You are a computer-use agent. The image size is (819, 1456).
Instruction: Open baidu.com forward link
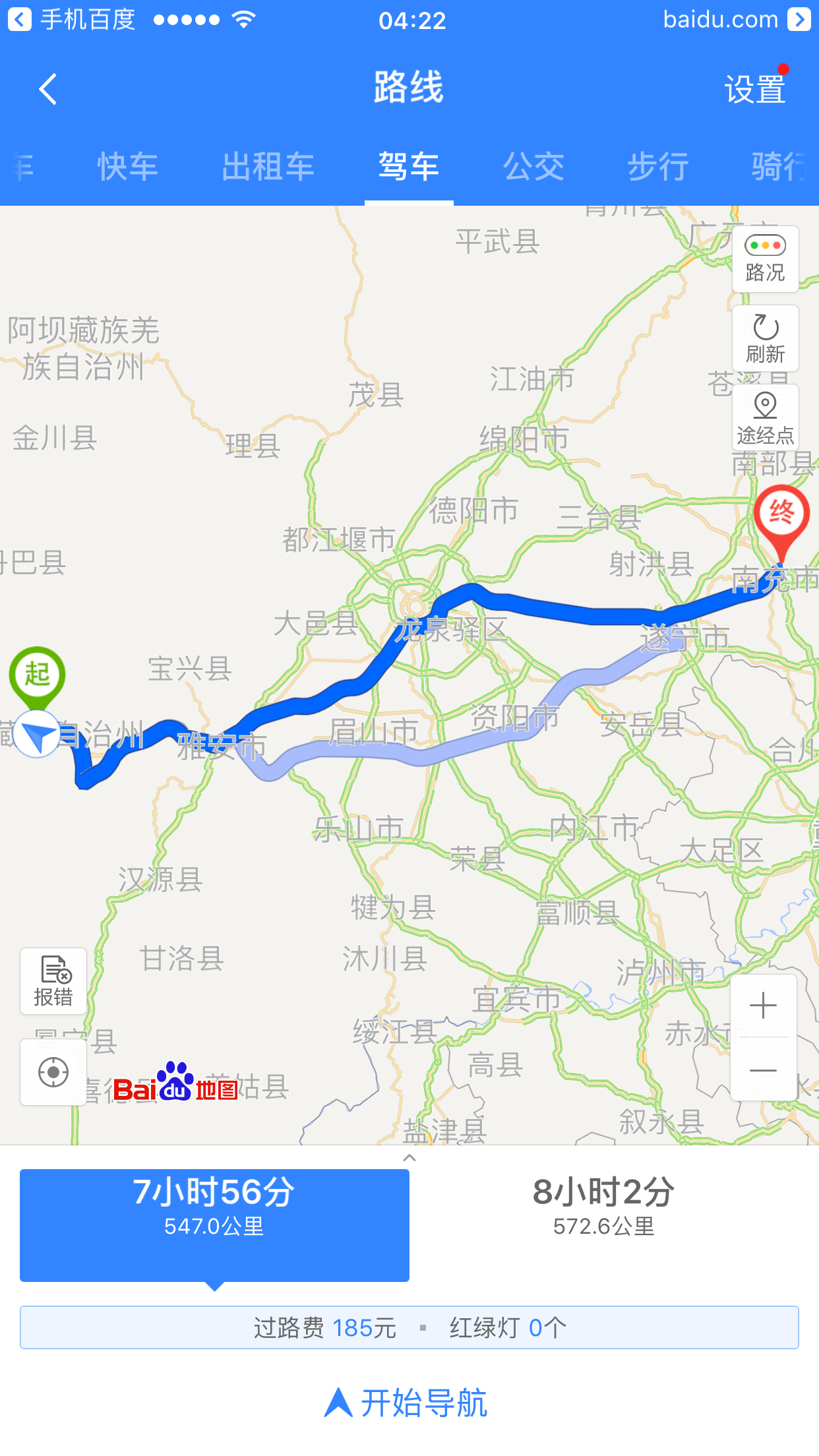click(737, 20)
